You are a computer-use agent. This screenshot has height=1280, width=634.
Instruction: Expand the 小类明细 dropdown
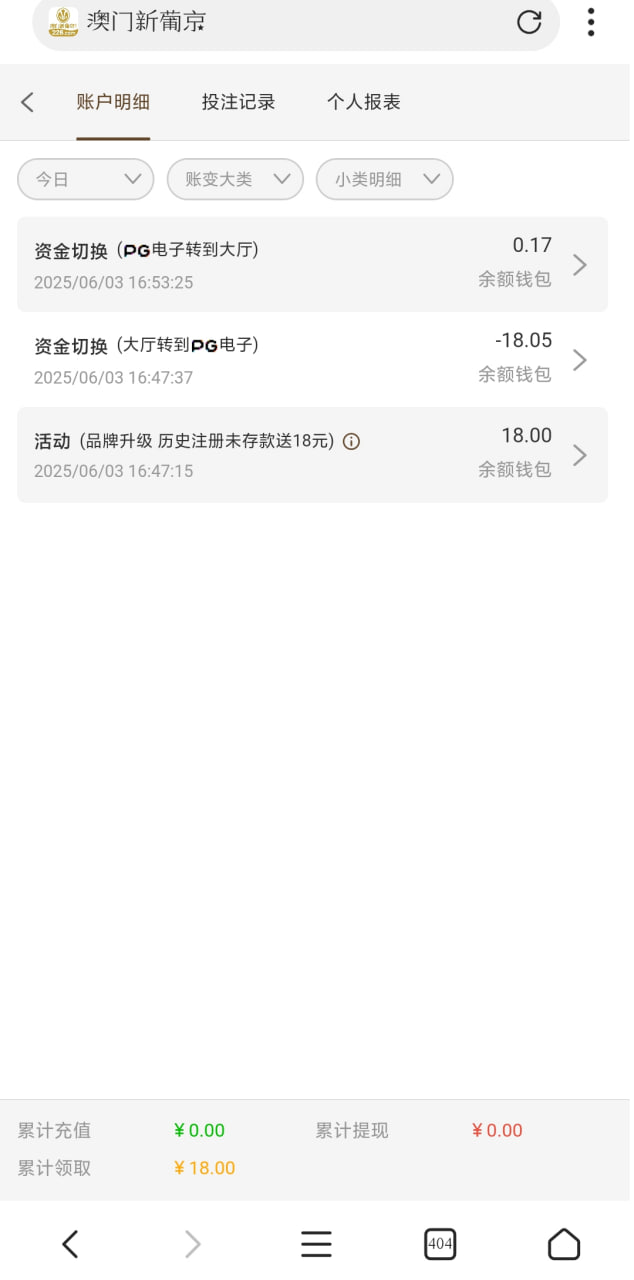385,180
